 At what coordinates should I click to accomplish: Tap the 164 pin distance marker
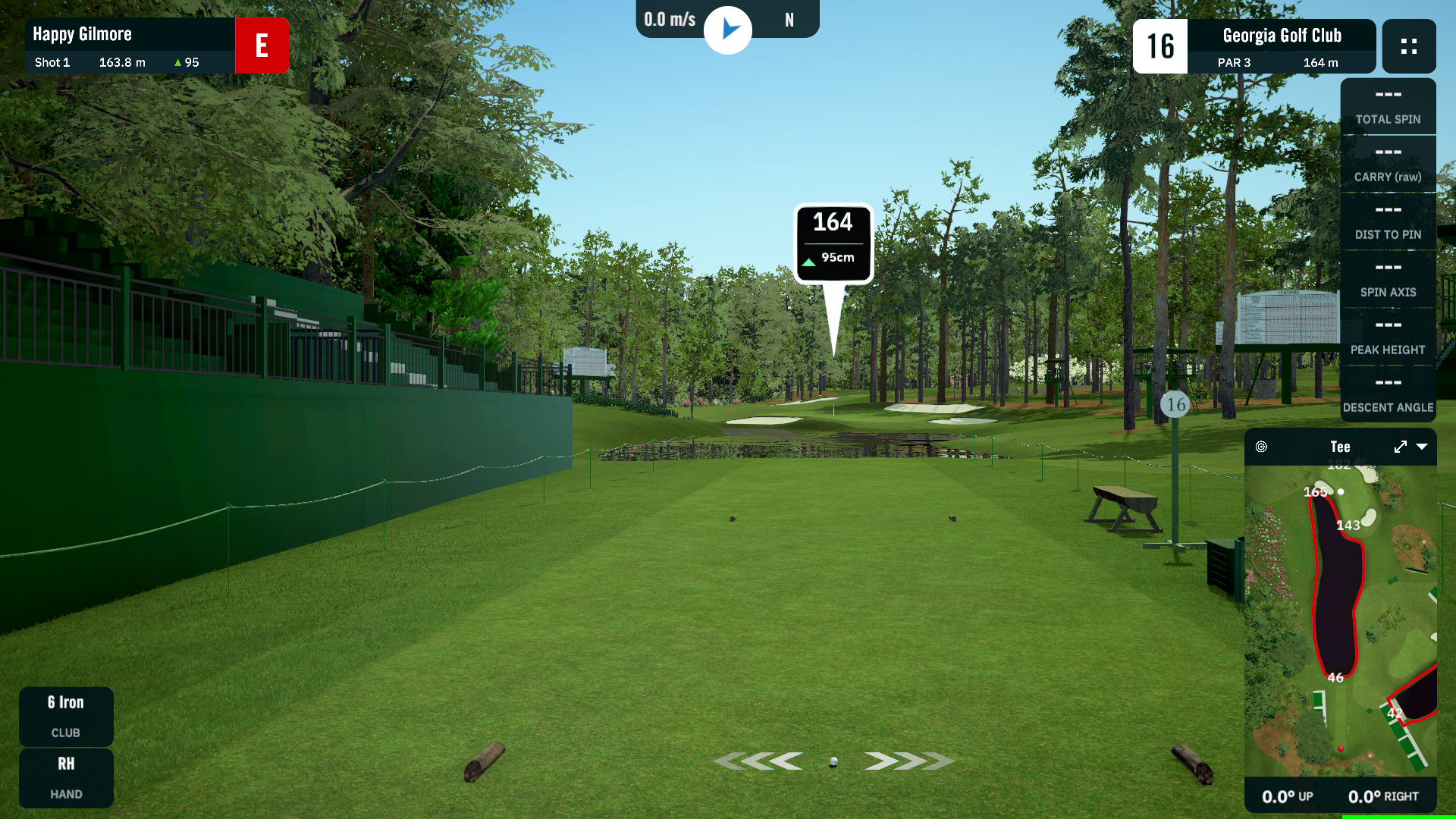(x=833, y=243)
